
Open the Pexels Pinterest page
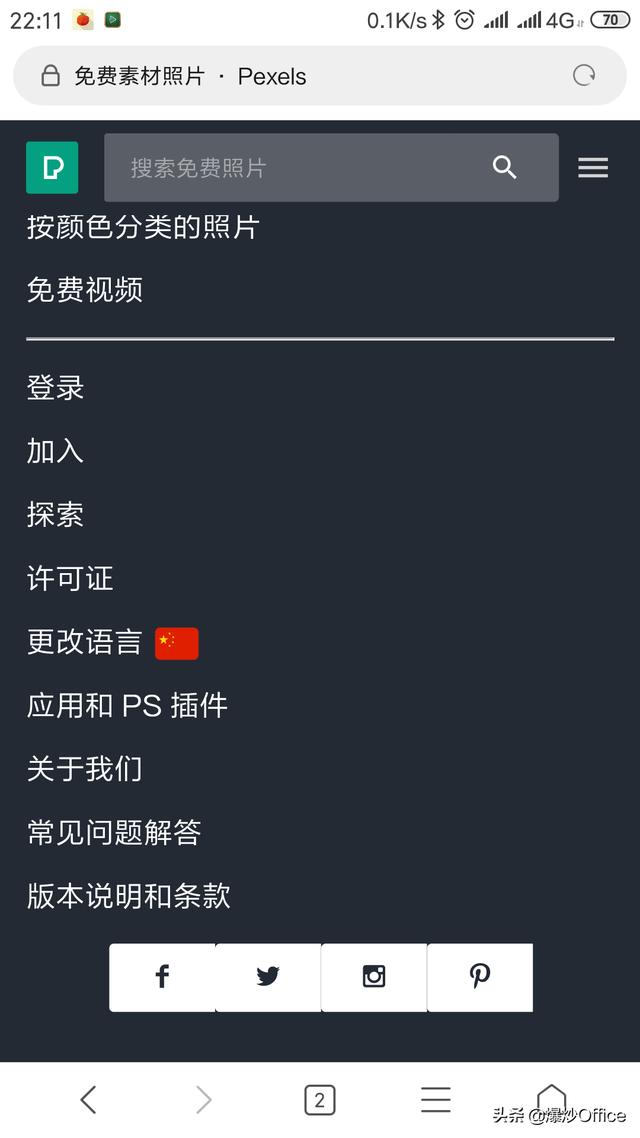(480, 977)
